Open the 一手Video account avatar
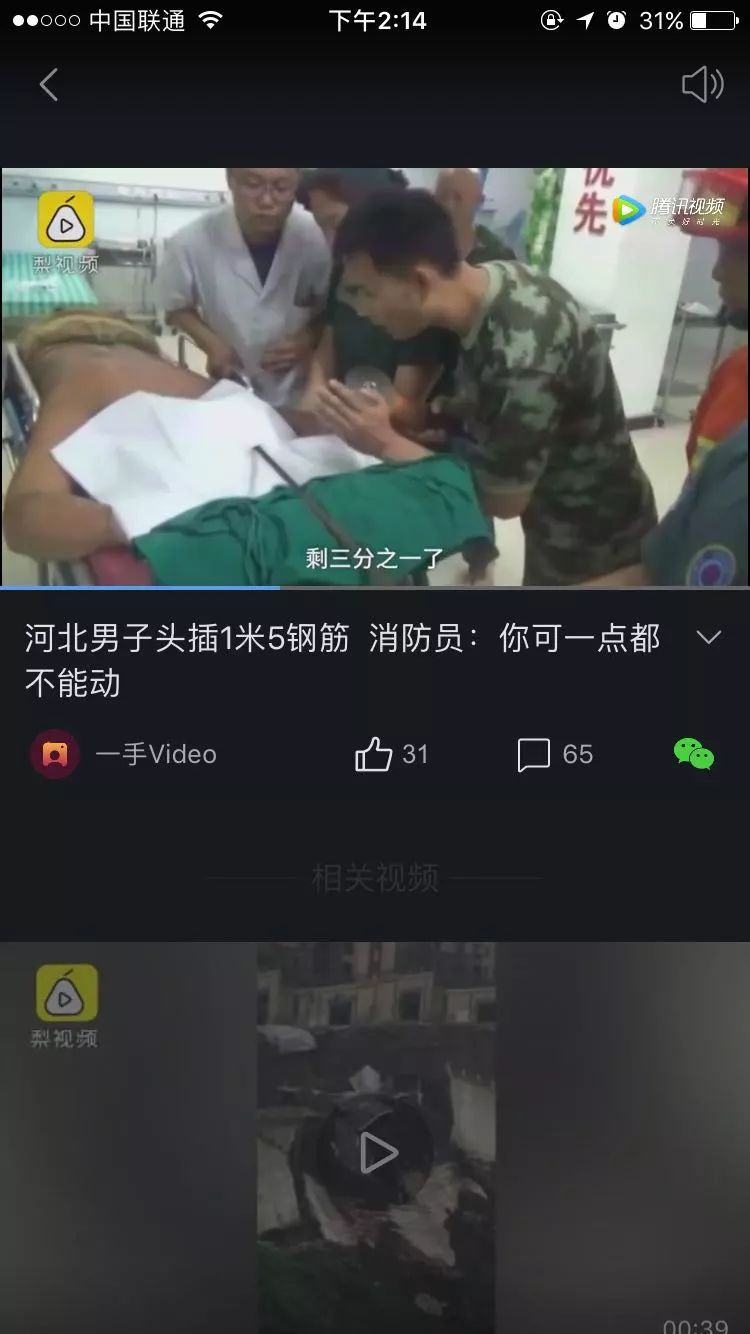 (x=54, y=755)
